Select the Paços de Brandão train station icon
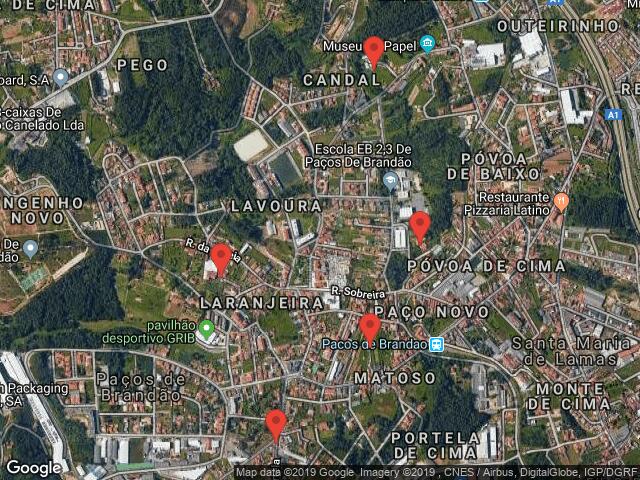Image resolution: width=640 pixels, height=480 pixels. click(437, 344)
